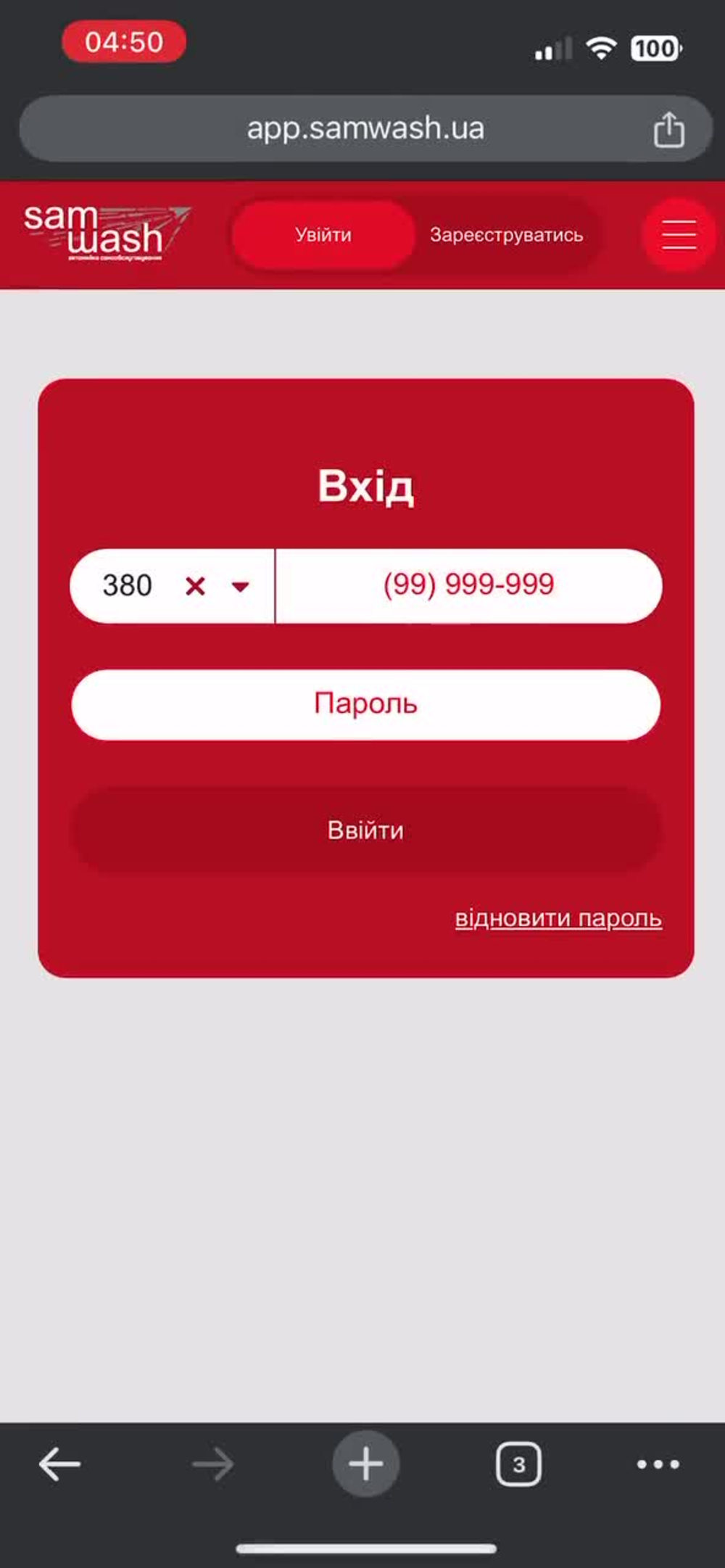Open the browser's more options menu

click(658, 1464)
